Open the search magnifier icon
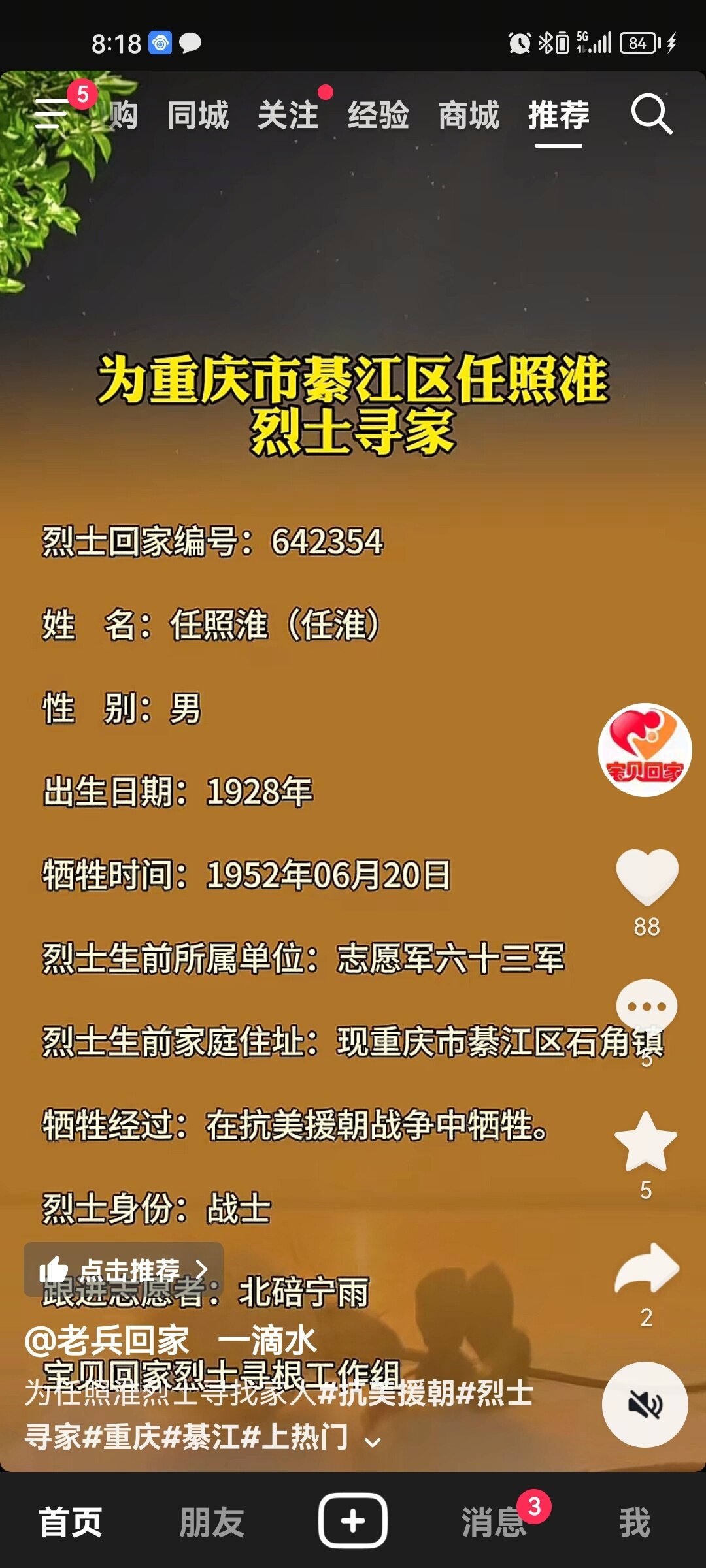 (651, 114)
